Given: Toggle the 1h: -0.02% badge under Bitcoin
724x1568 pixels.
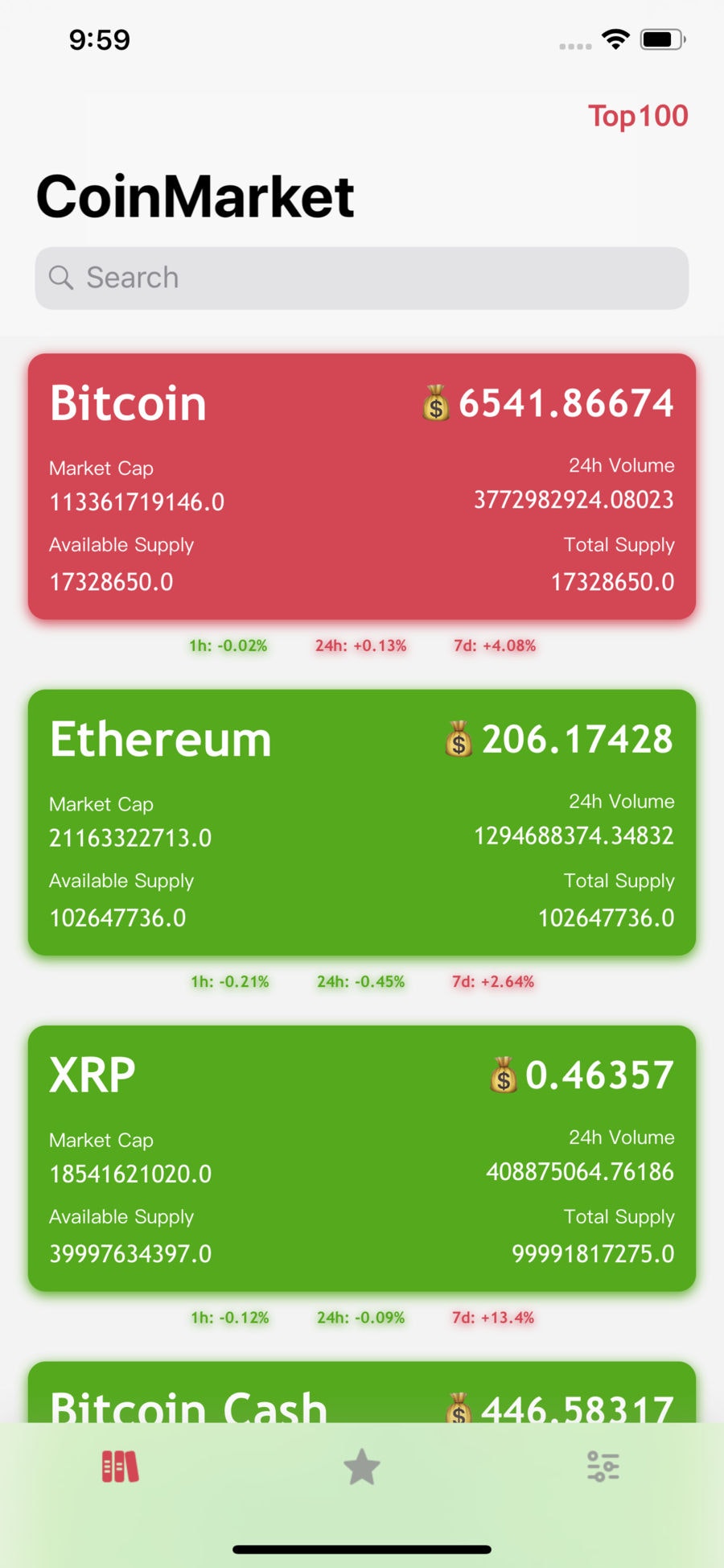Looking at the screenshot, I should click(228, 645).
